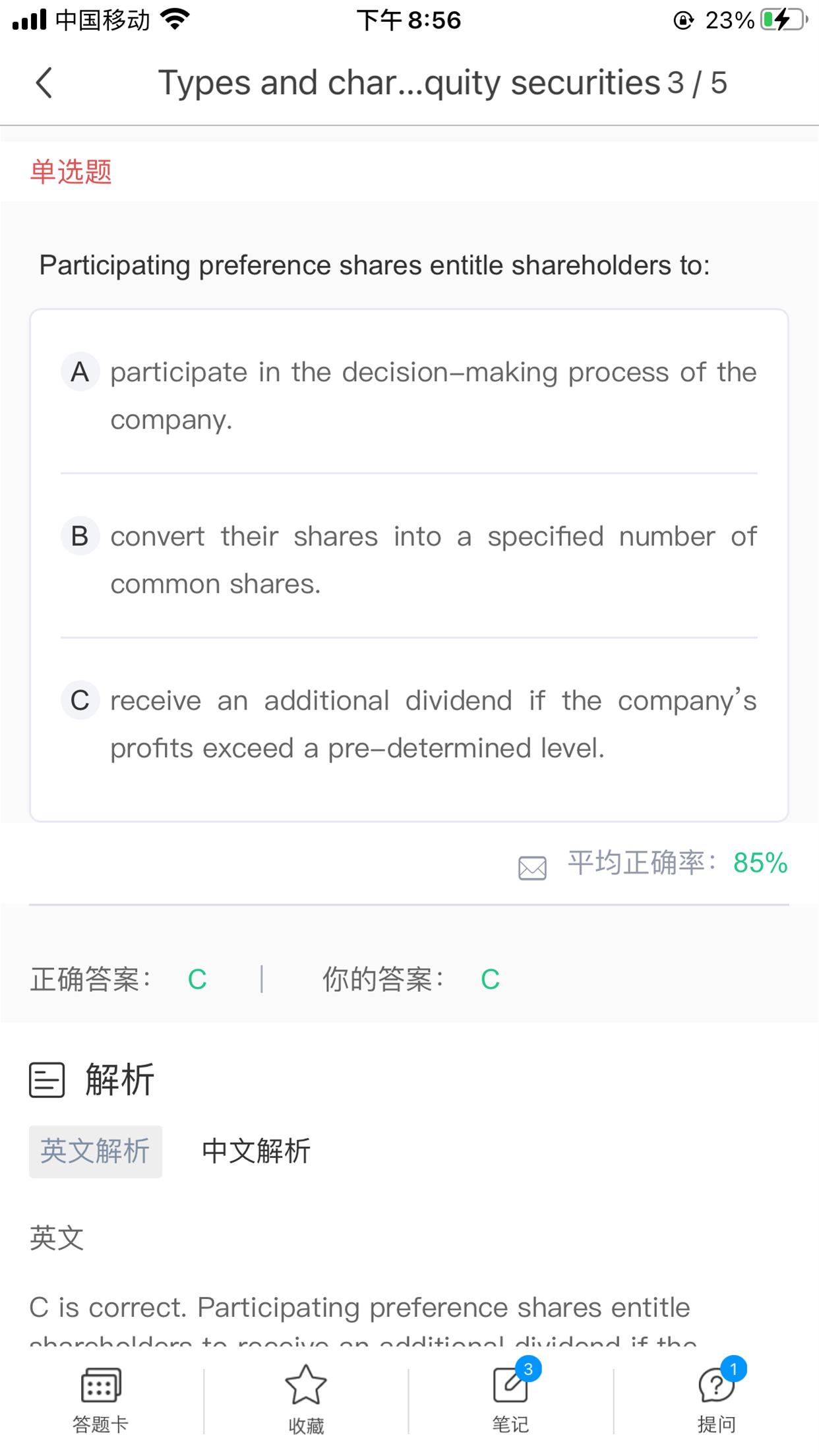This screenshot has width=819, height=1456.
Task: Pick option C about additional dividend
Action: tap(409, 723)
